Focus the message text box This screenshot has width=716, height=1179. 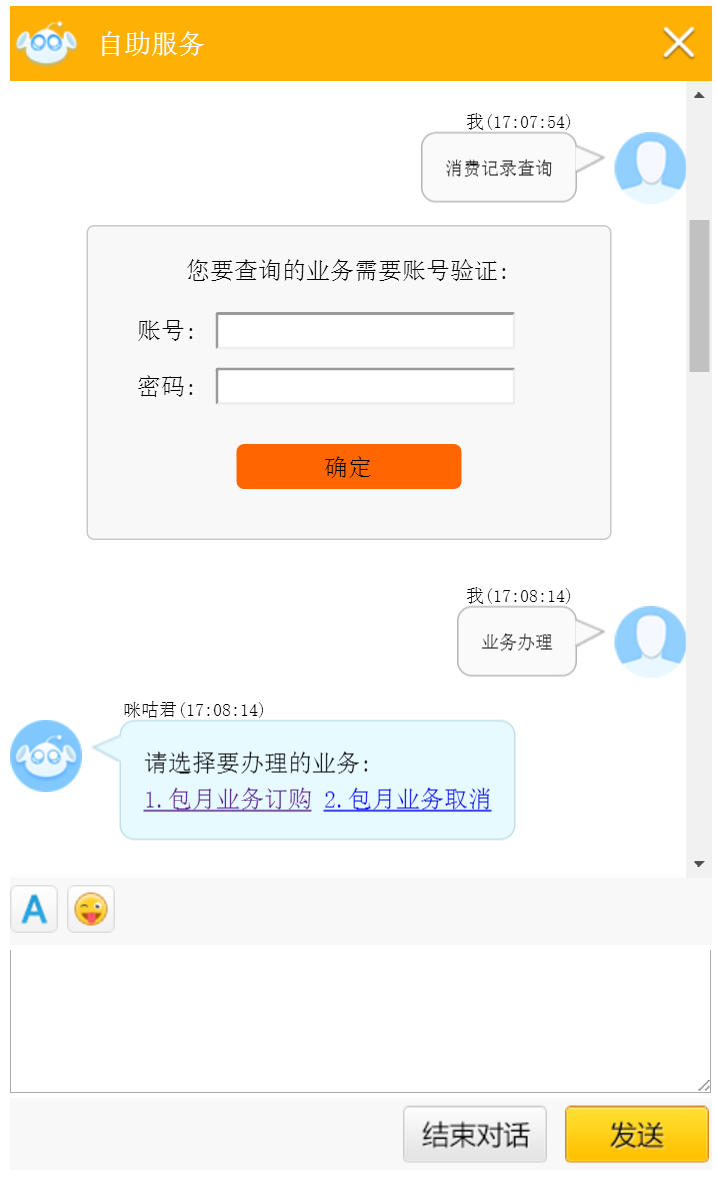tap(360, 1020)
